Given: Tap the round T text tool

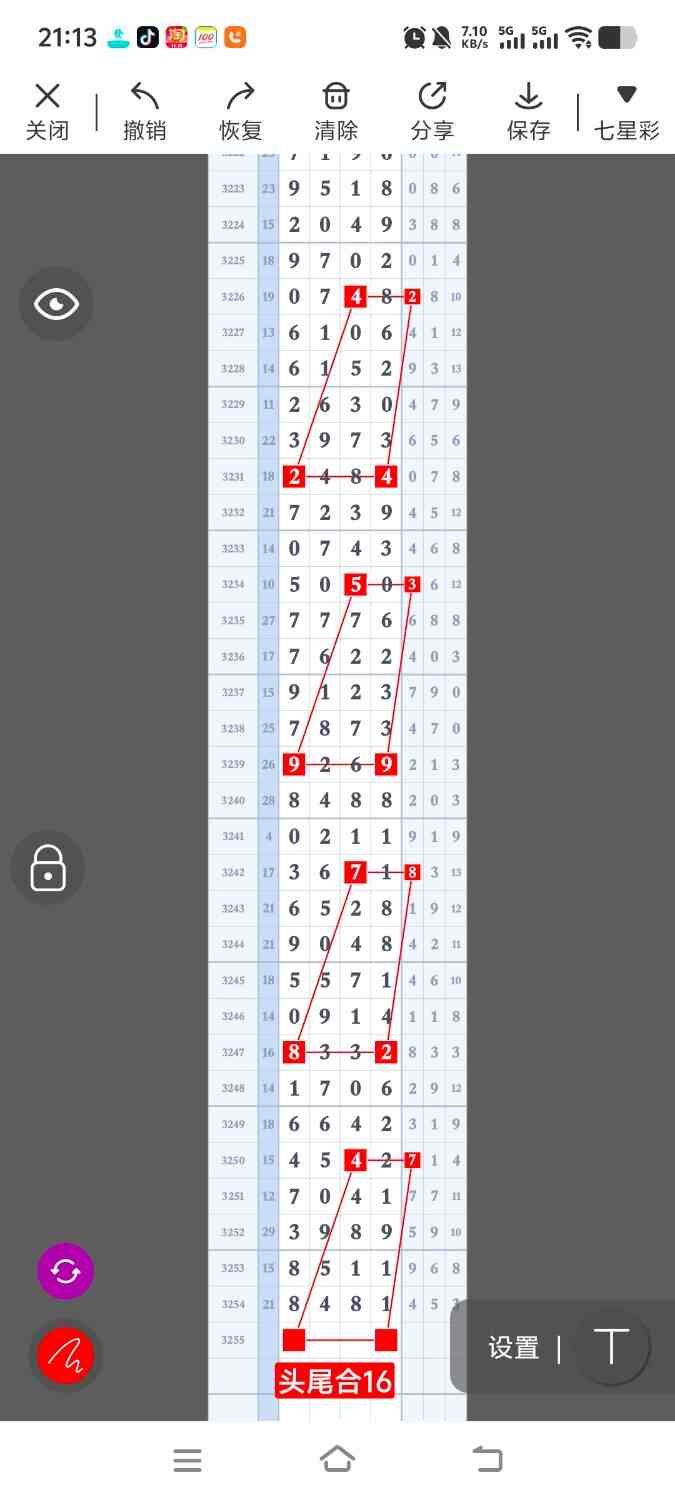Looking at the screenshot, I should tap(611, 1347).
